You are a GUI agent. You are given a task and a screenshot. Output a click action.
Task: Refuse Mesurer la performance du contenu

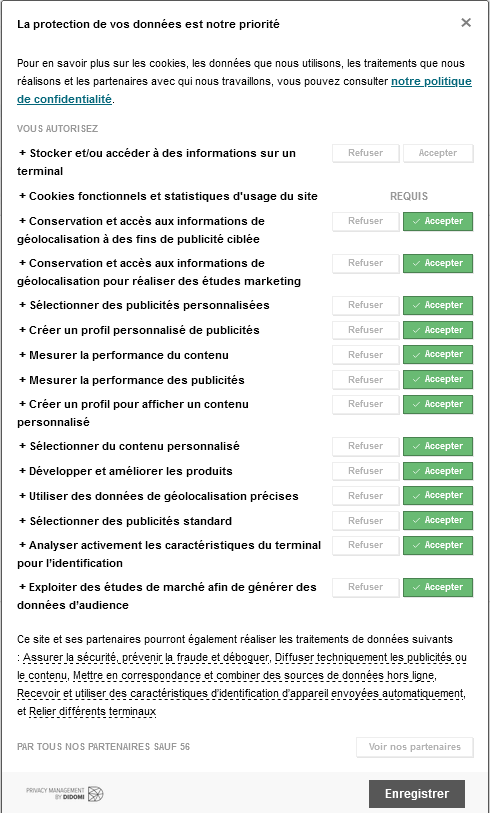click(x=366, y=355)
